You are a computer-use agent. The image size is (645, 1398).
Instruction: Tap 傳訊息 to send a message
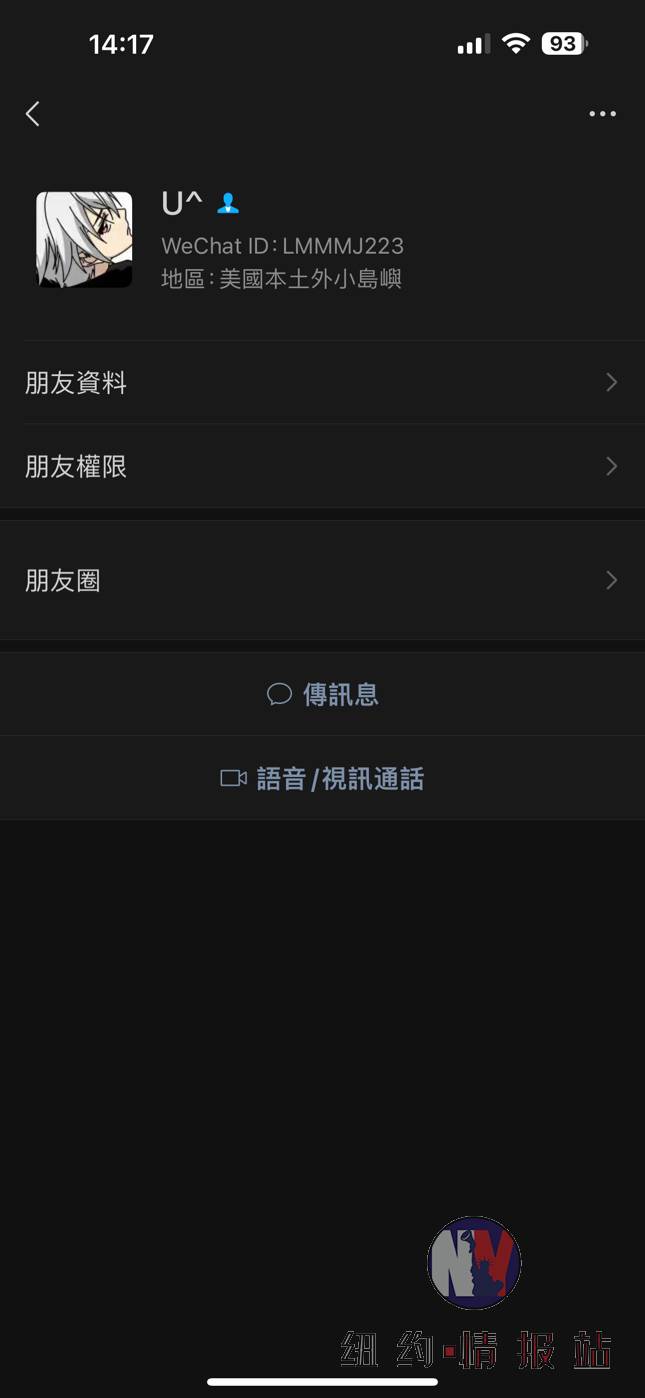[x=322, y=694]
